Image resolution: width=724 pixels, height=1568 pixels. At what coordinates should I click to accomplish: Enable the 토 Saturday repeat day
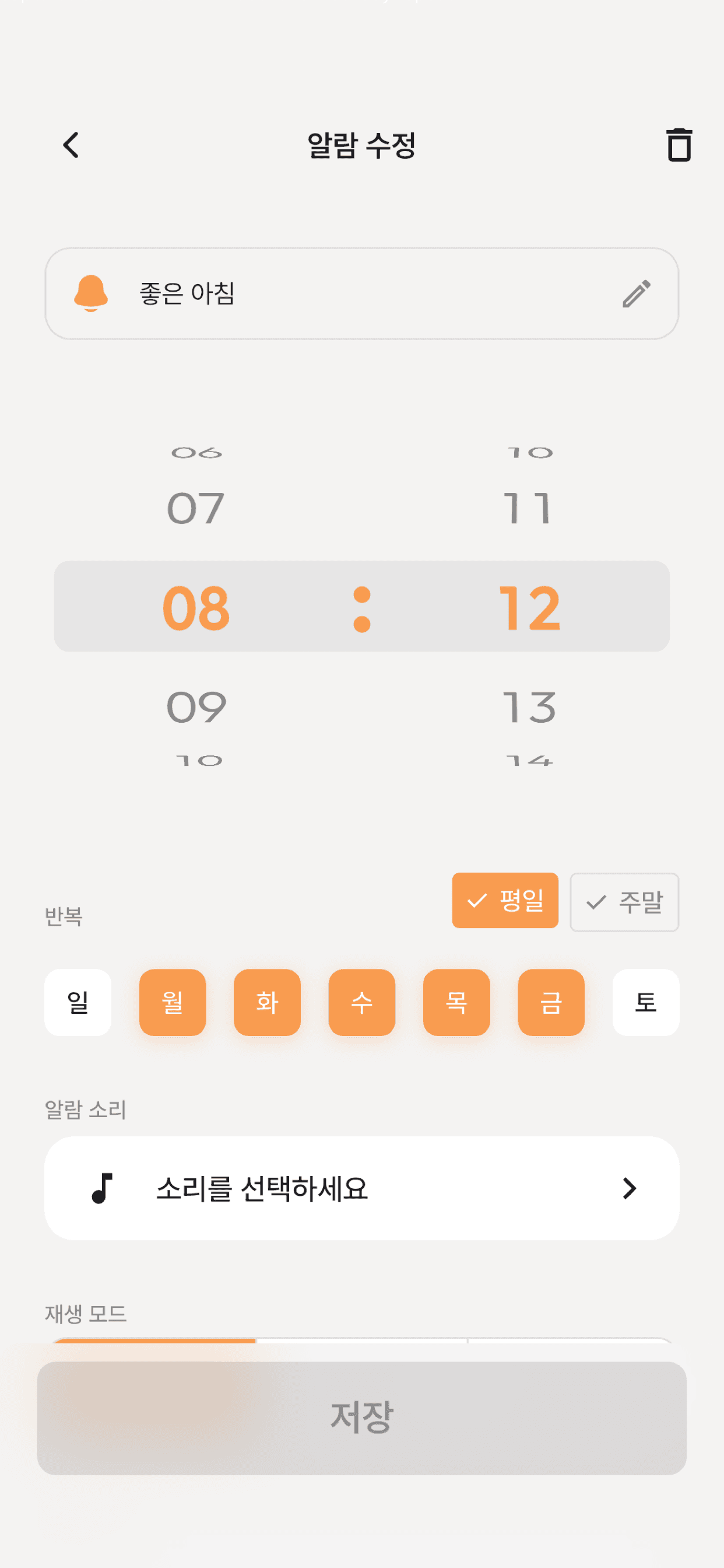click(645, 1003)
